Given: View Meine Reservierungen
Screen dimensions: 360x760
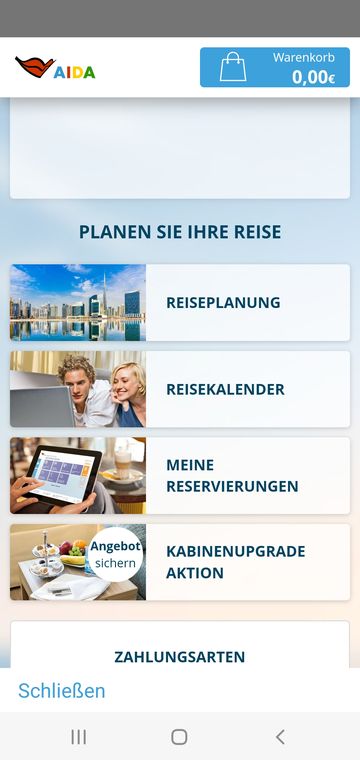Looking at the screenshot, I should [180, 475].
